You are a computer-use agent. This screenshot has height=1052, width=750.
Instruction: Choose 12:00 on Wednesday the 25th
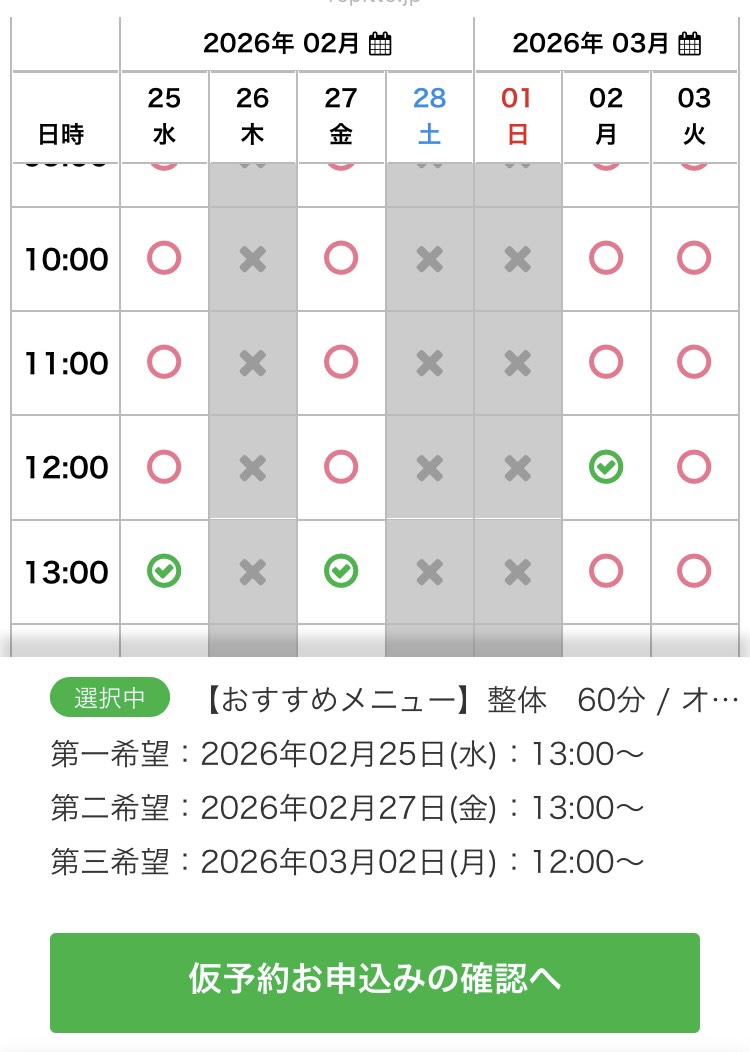coord(164,467)
